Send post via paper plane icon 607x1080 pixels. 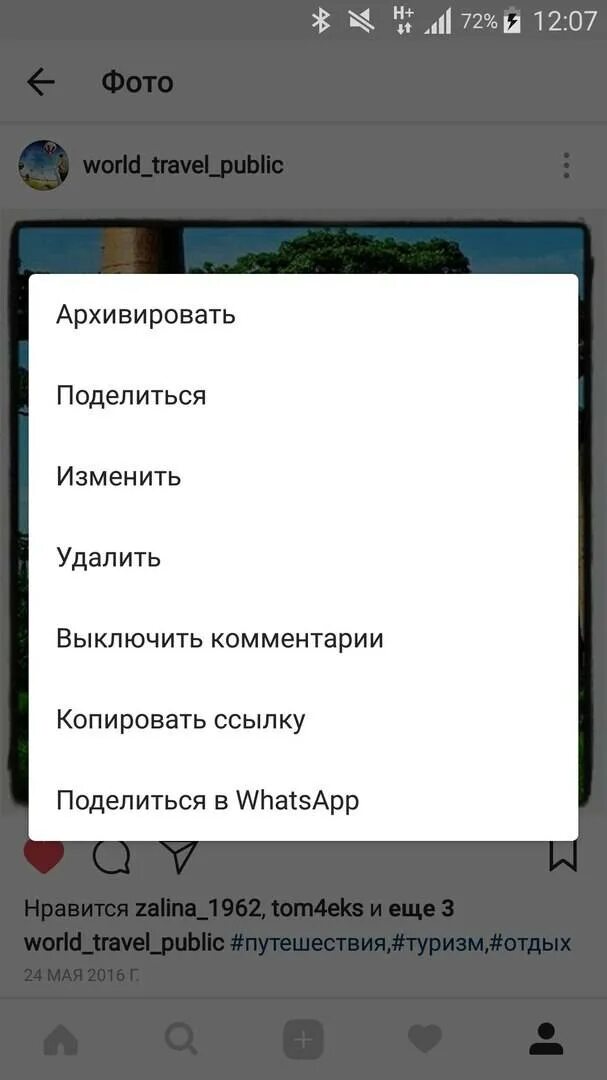coord(178,857)
